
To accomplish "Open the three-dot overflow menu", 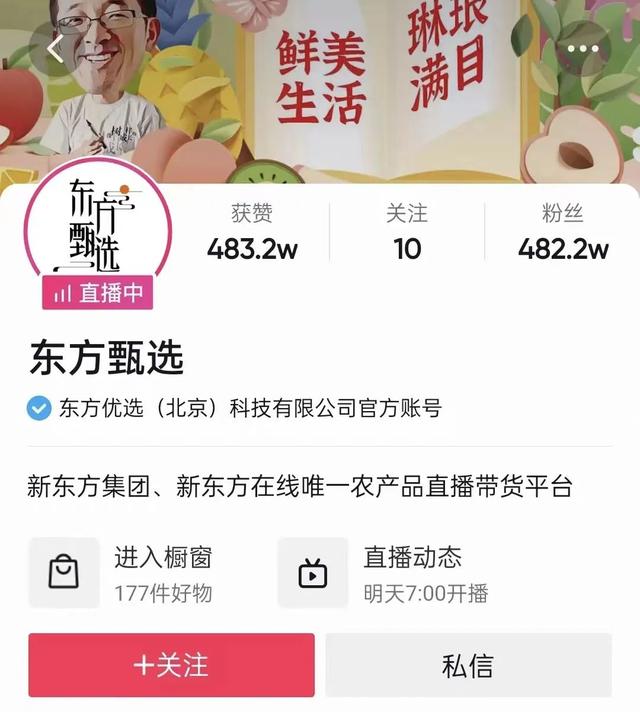I will click(584, 49).
